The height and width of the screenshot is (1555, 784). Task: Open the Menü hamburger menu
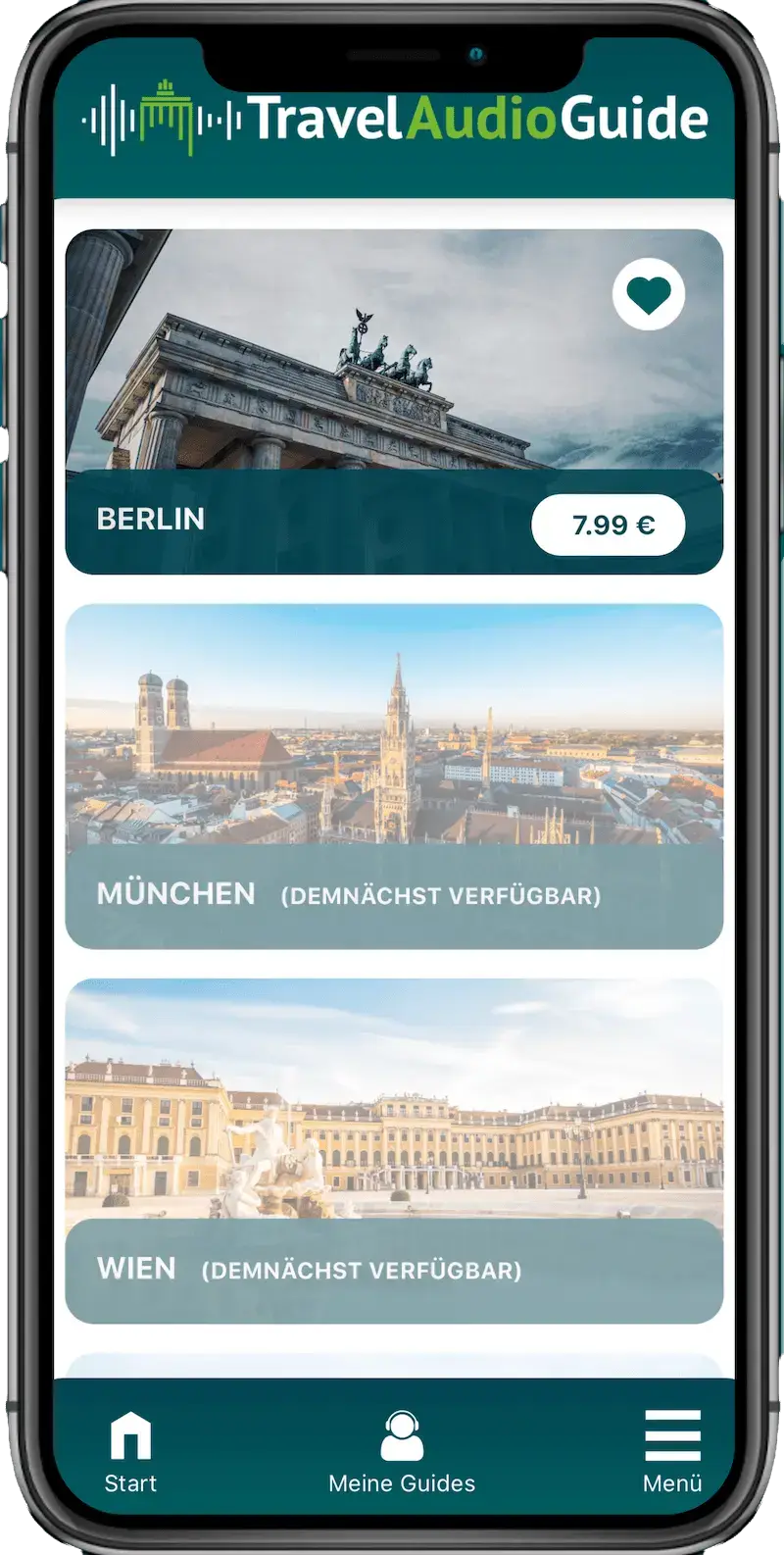672,1453
